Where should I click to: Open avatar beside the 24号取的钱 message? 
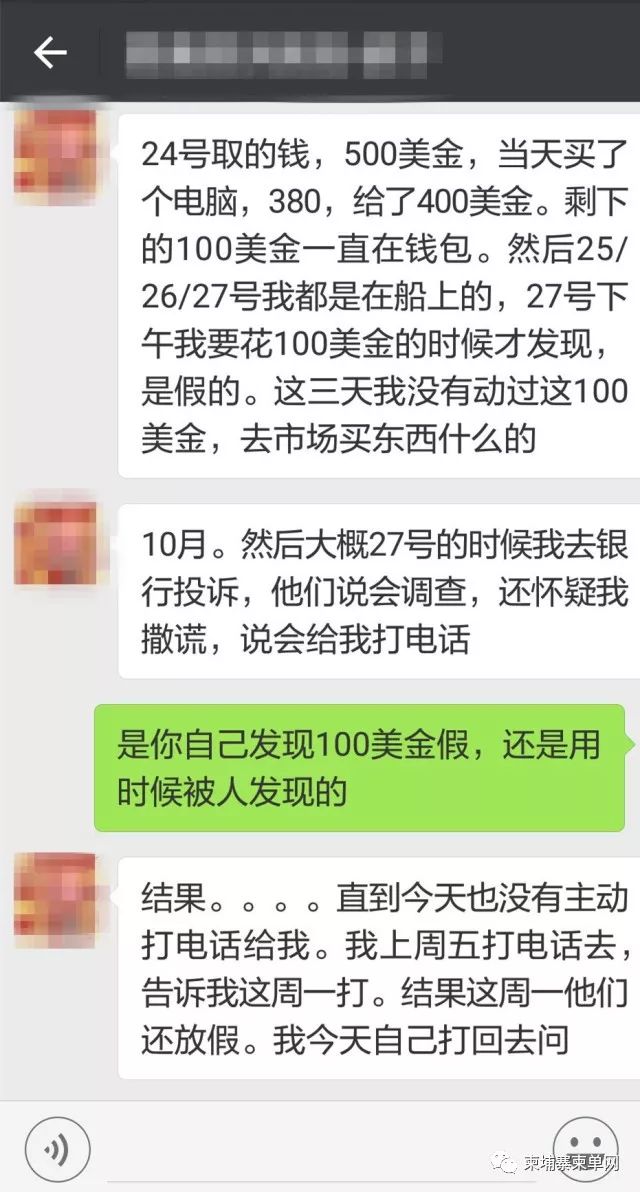click(55, 152)
